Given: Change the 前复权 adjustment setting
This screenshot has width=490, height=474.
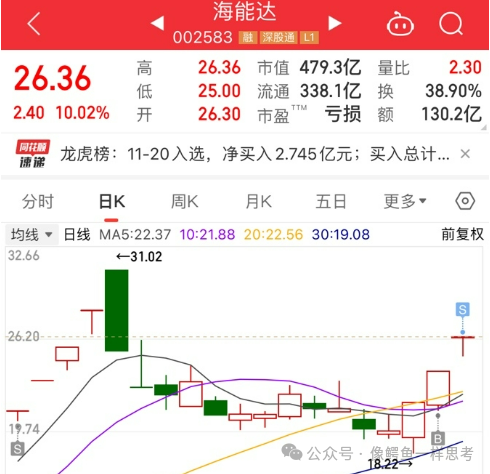Looking at the screenshot, I should (x=462, y=234).
